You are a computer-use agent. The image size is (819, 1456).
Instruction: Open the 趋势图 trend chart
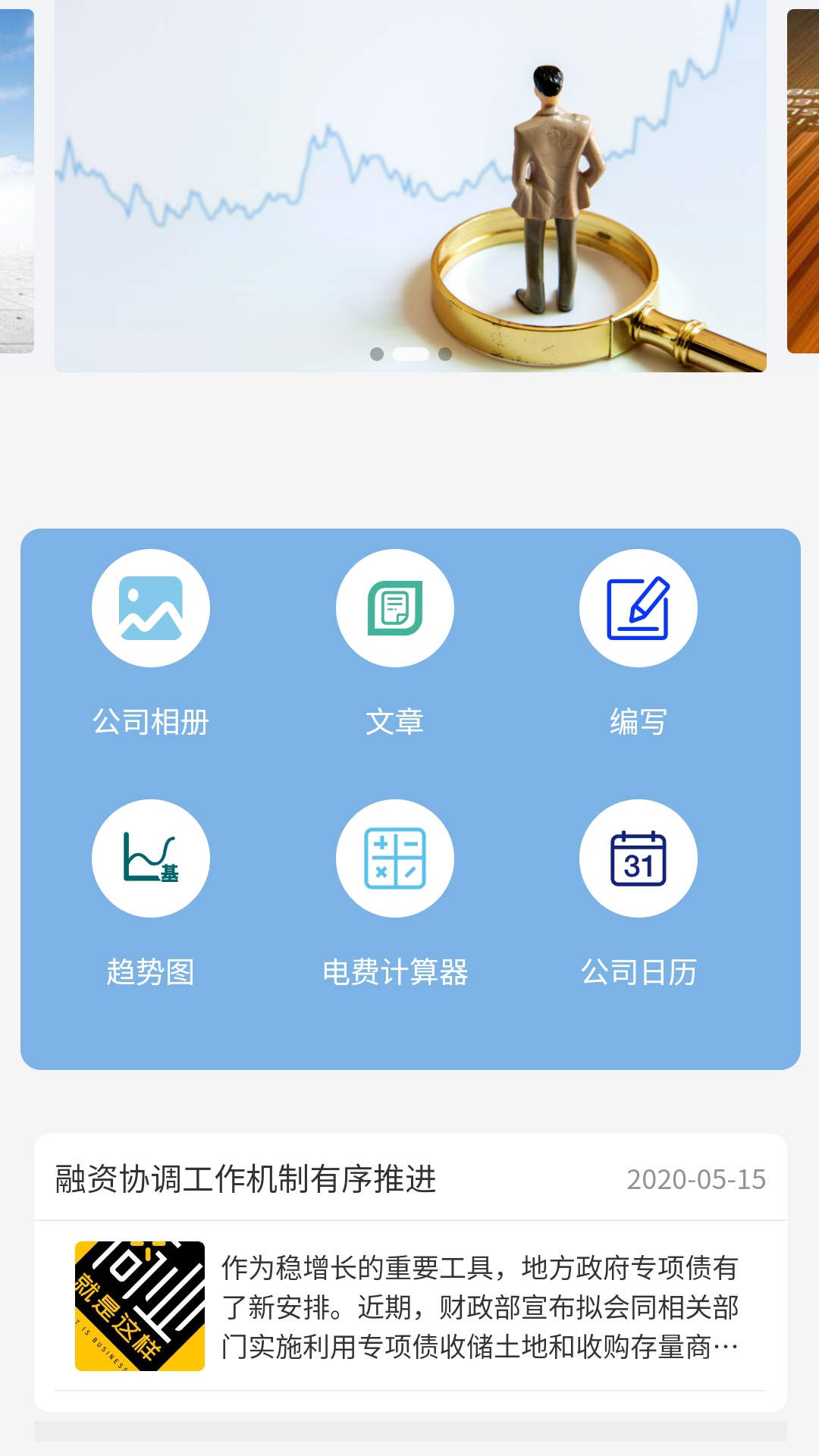pyautogui.click(x=150, y=858)
